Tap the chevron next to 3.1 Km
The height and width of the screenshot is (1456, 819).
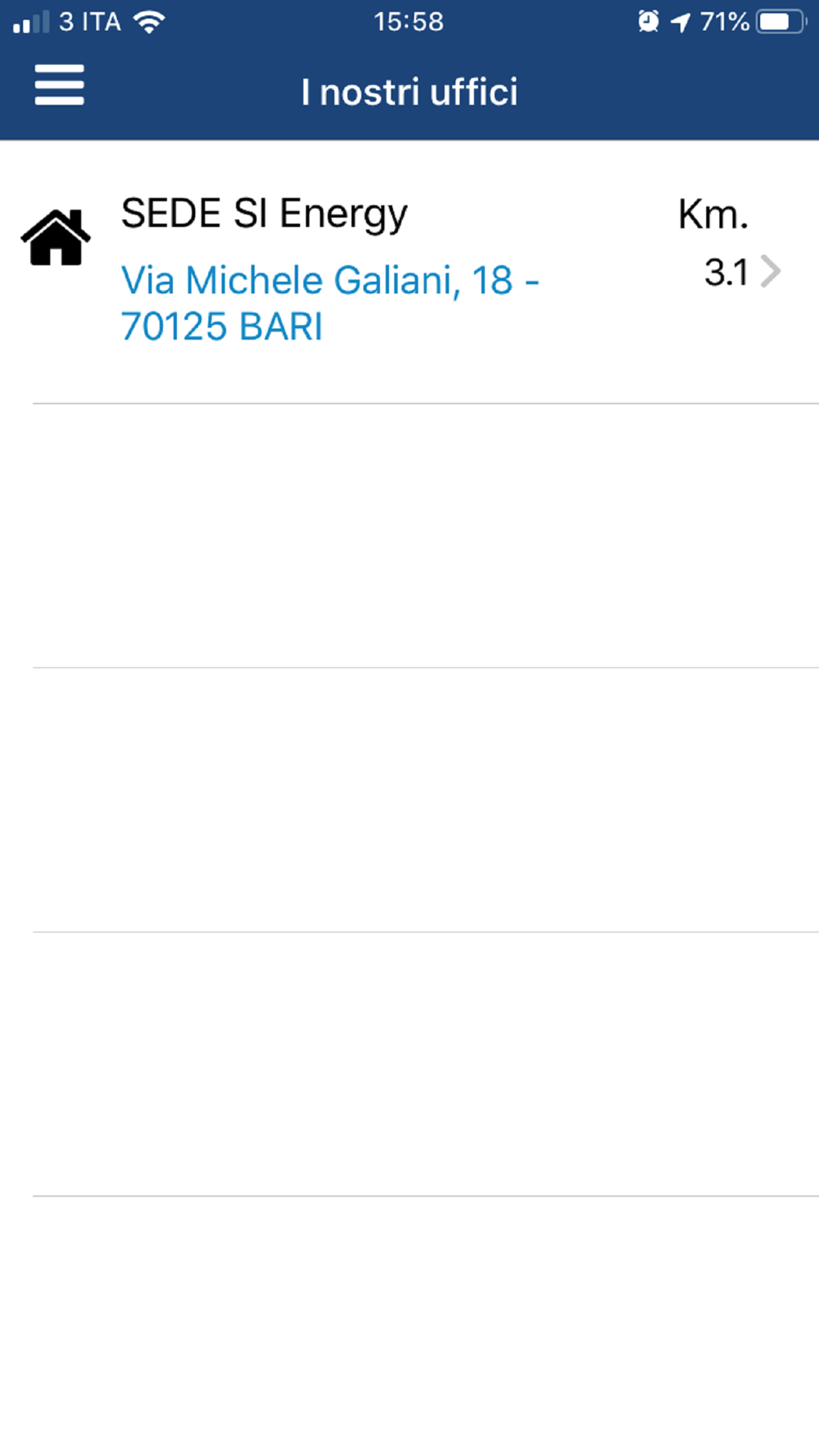(770, 272)
